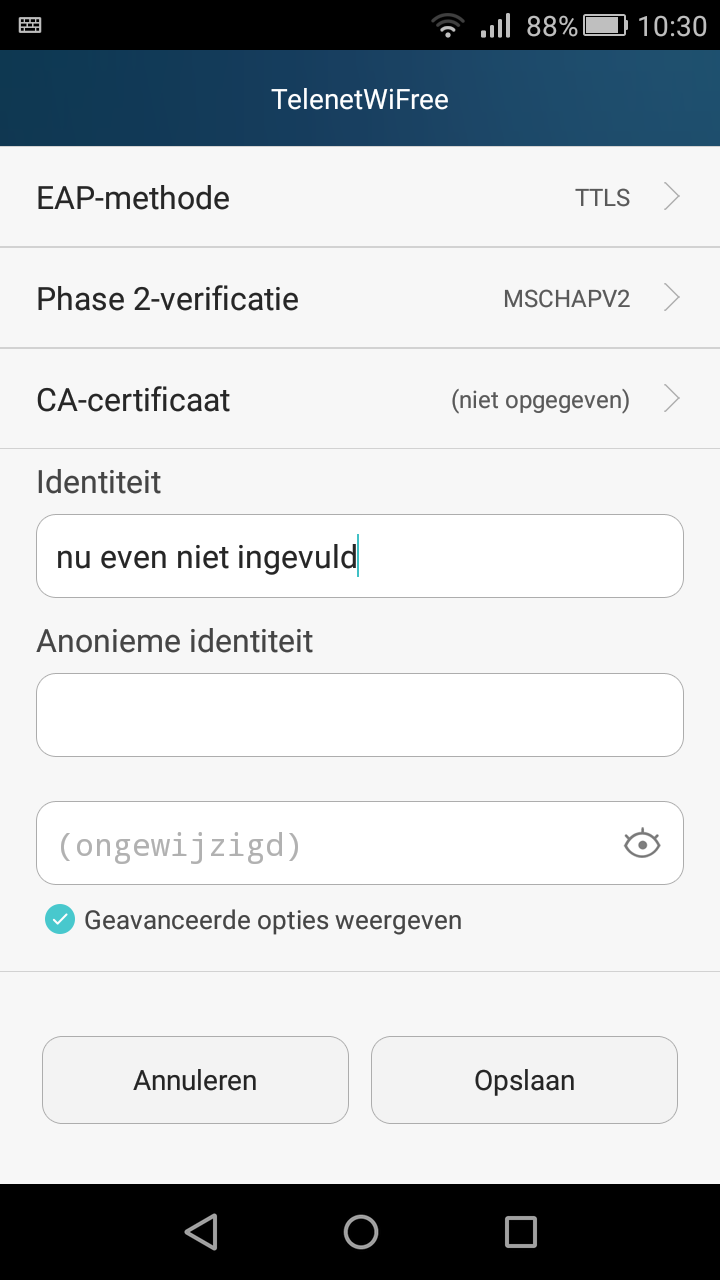Save the network with Opslaan
This screenshot has height=1280, width=720.
coord(524,1080)
